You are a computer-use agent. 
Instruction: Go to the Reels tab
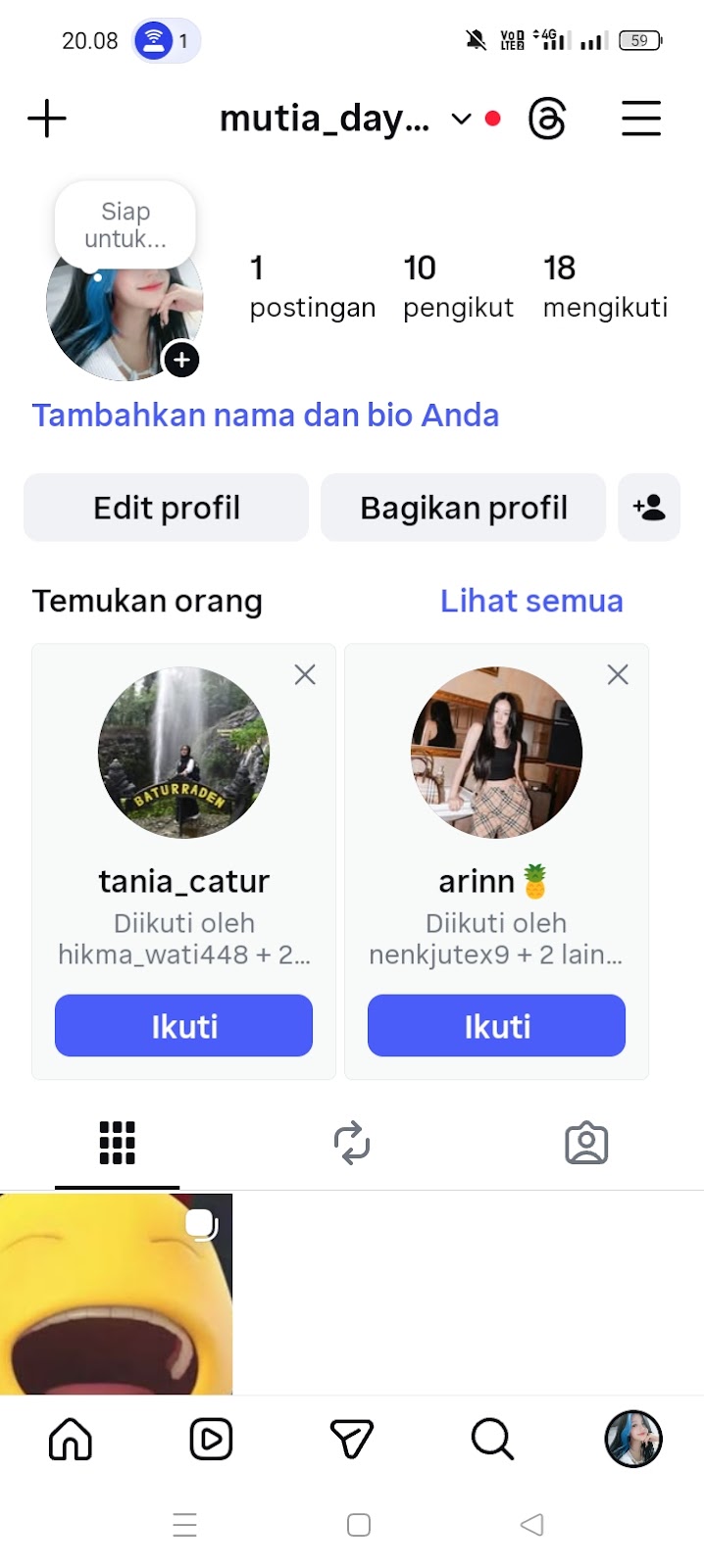click(x=211, y=1440)
